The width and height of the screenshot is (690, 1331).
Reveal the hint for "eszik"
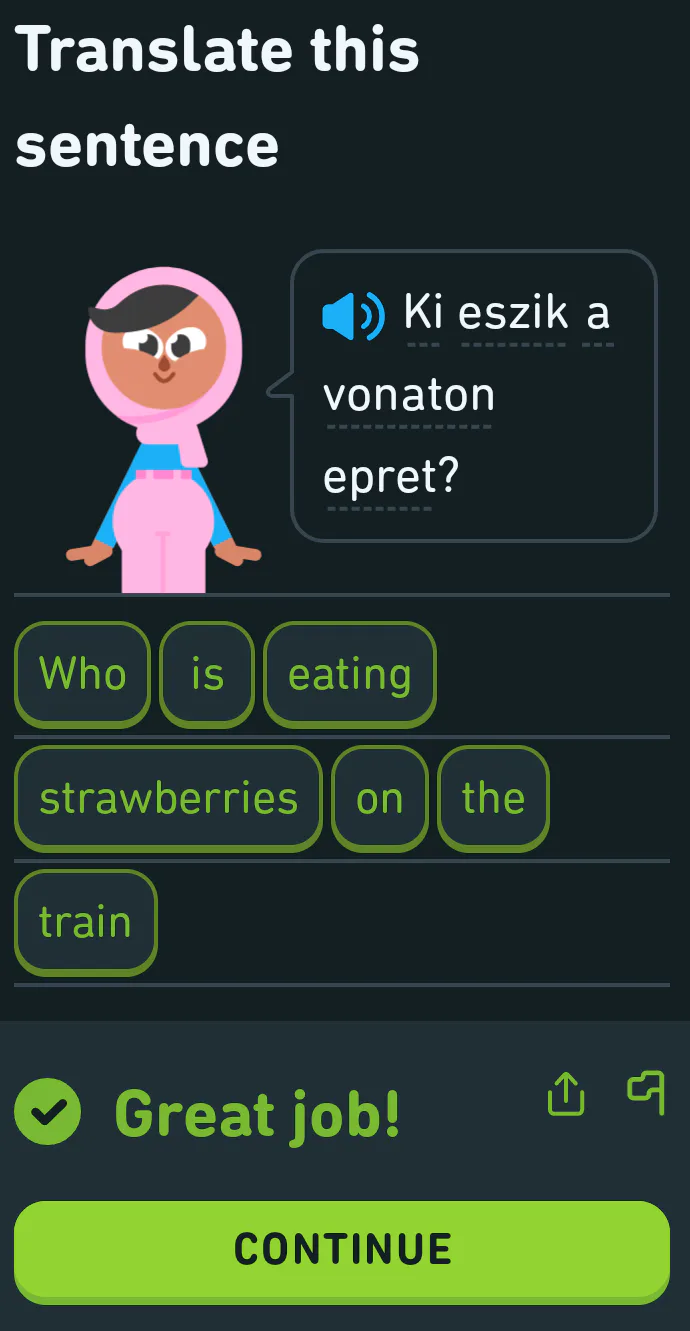[x=513, y=315]
